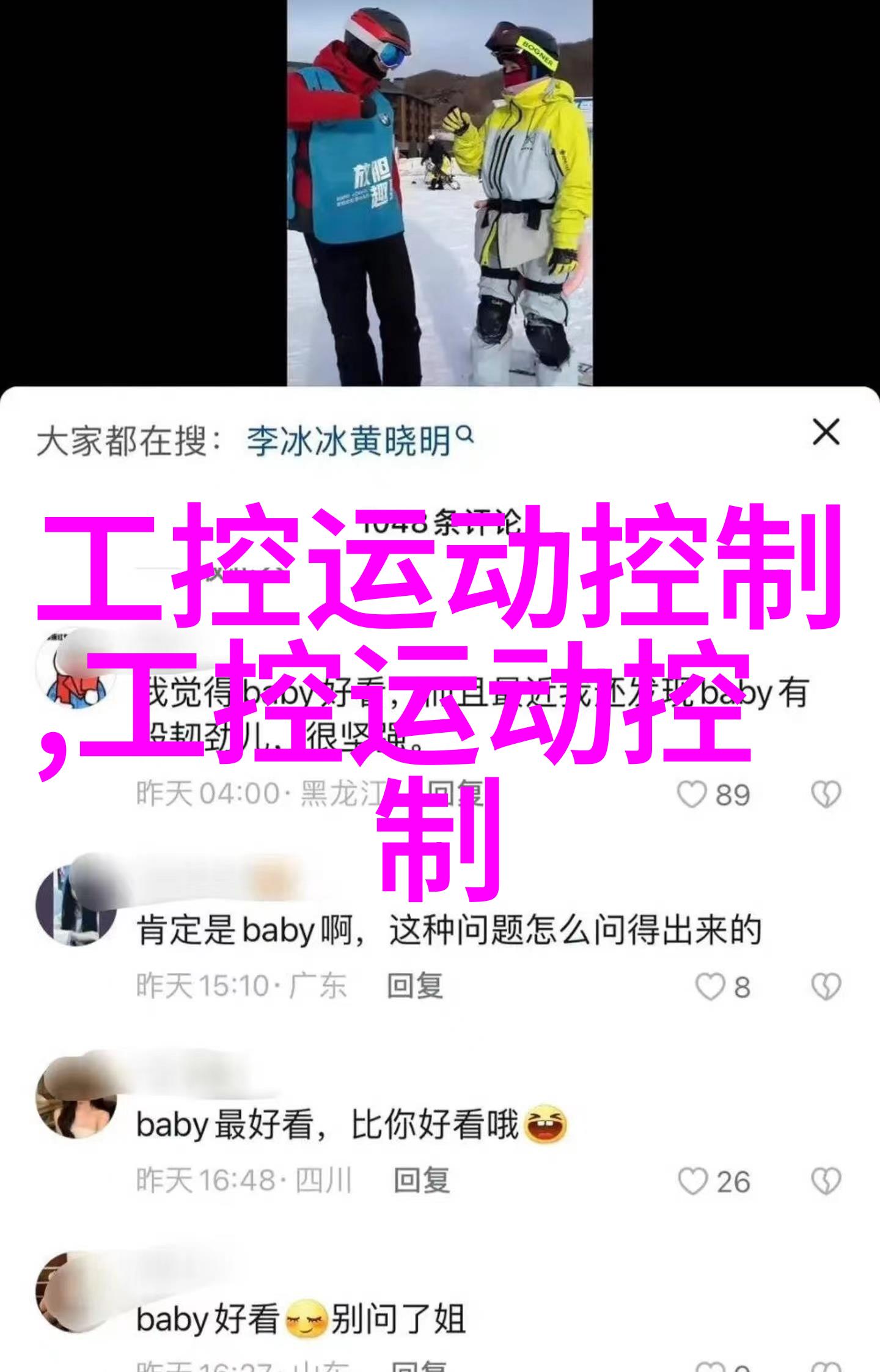The image size is (880, 1372).
Task: Tap the skiing video above the comments
Action: click(x=440, y=193)
